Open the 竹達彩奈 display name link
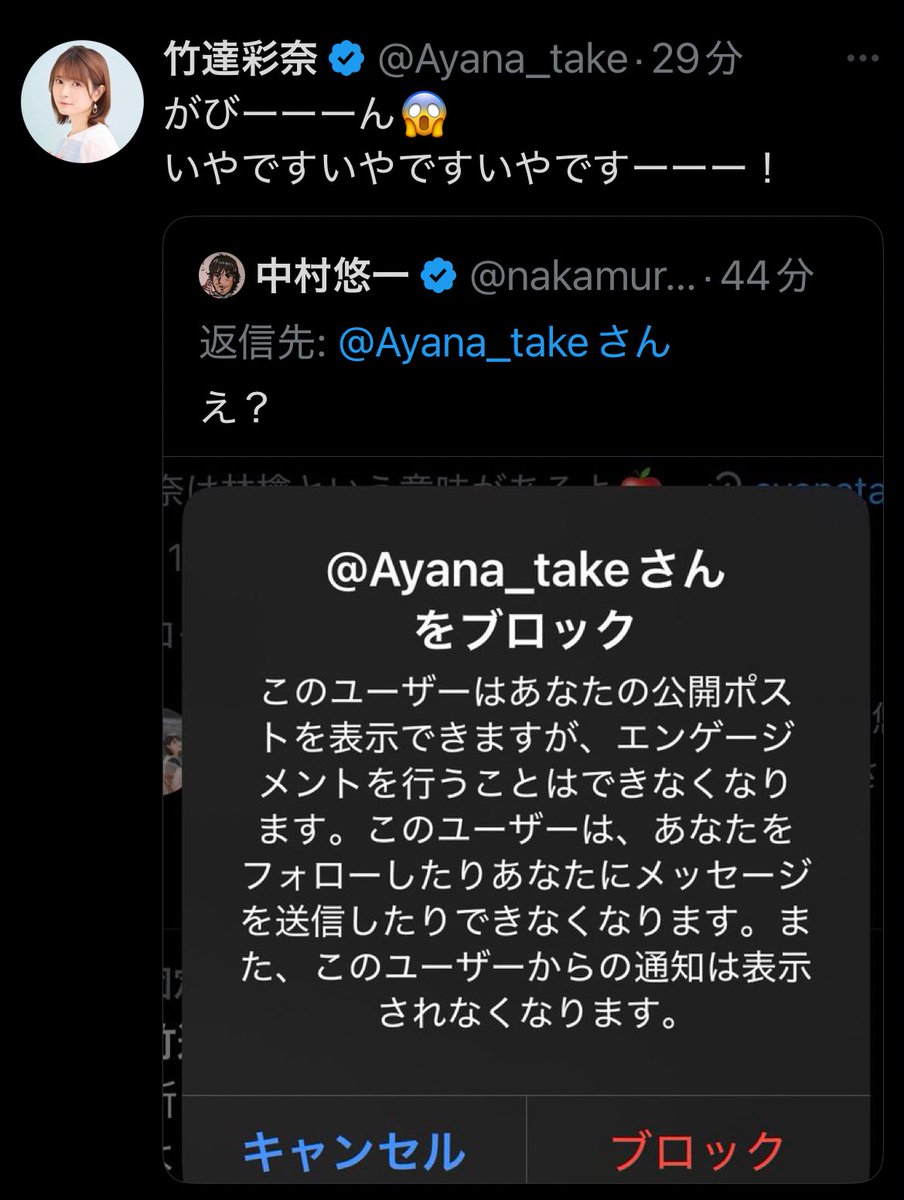 pyautogui.click(x=241, y=61)
